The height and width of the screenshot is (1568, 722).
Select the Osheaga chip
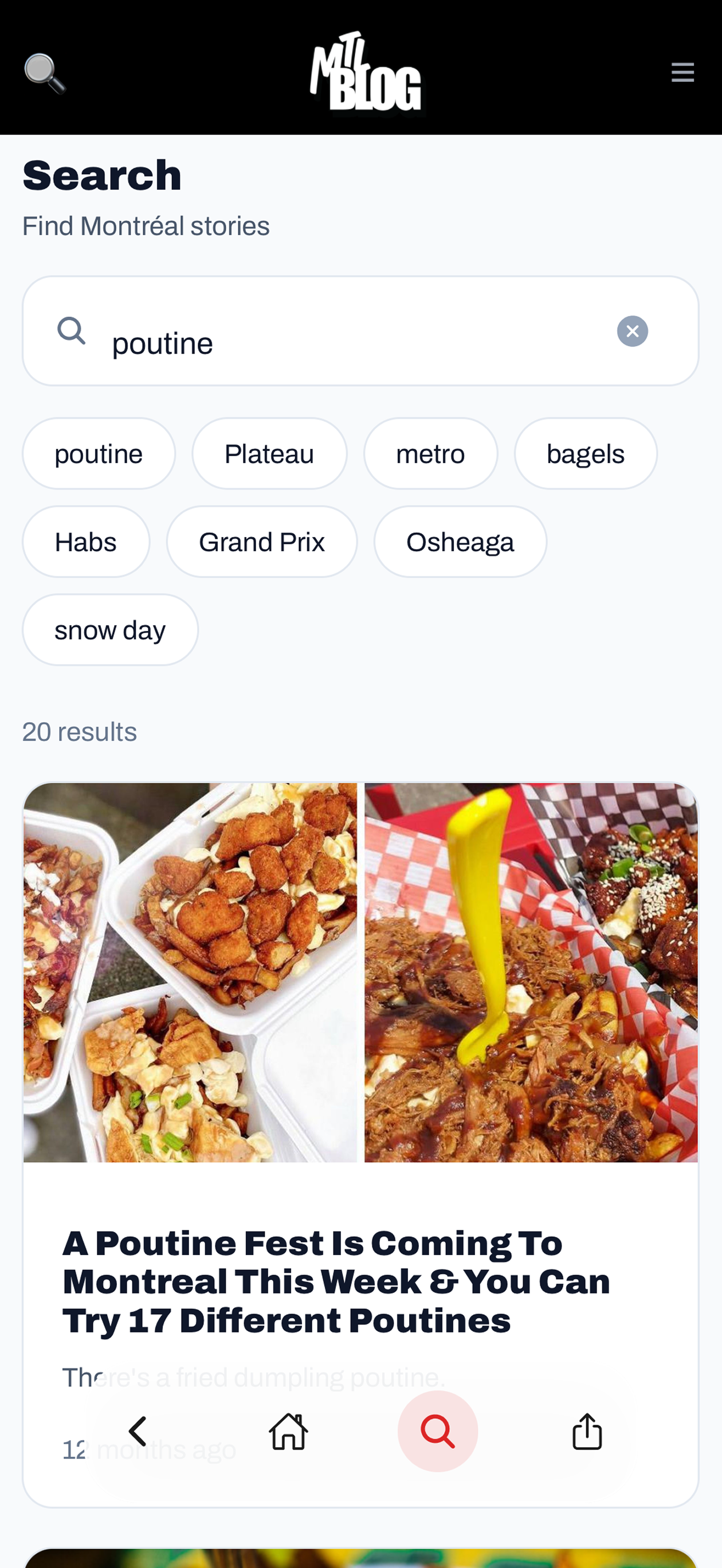click(460, 542)
